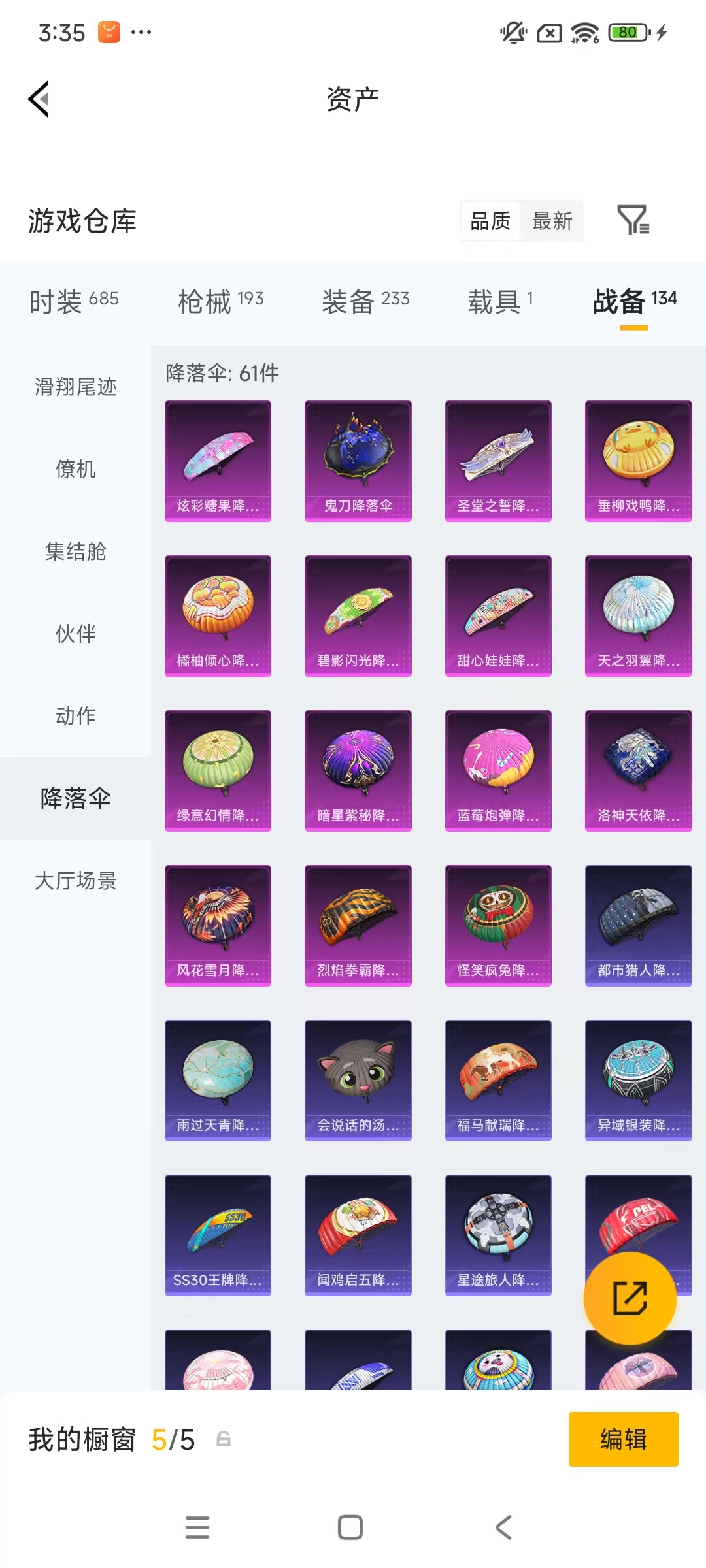Tap the system home button
Viewport: 706px width, 1568px height.
(350, 1527)
